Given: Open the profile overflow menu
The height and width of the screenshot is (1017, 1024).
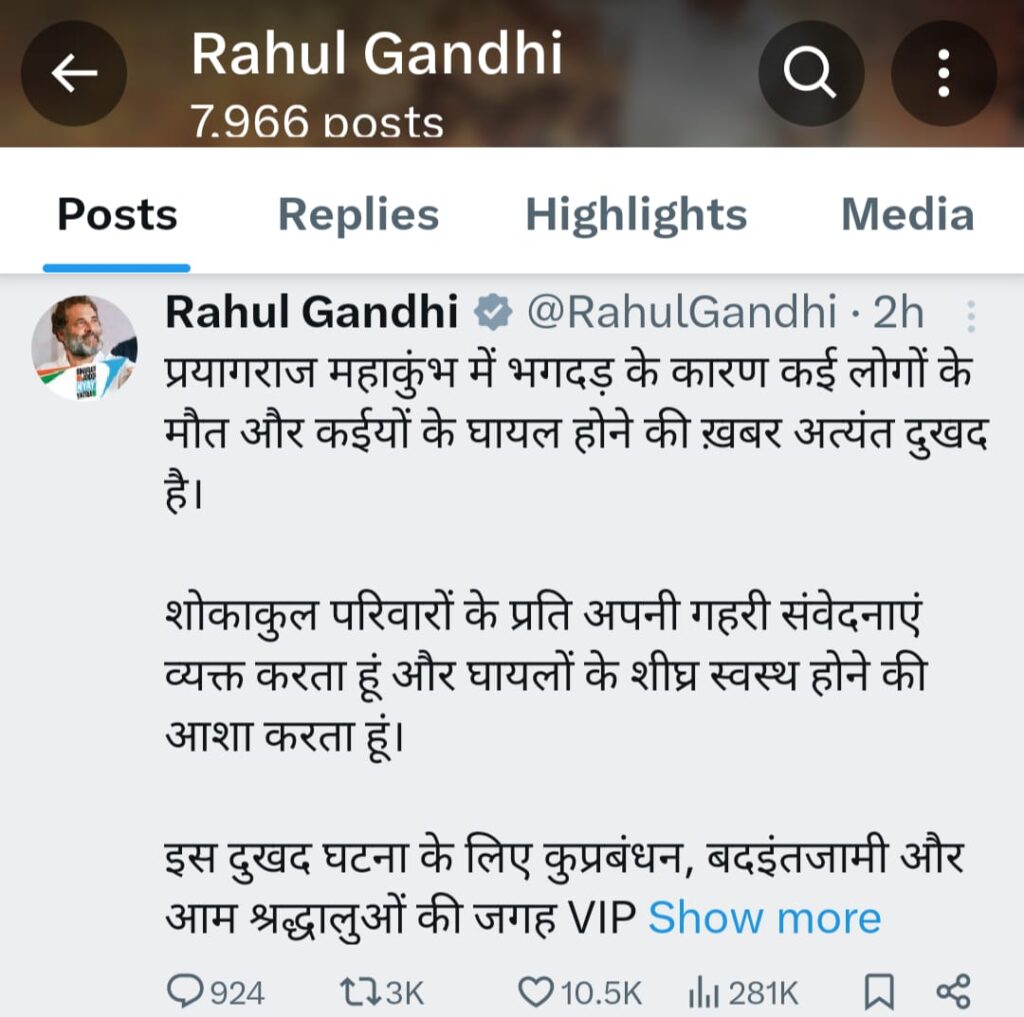Looking at the screenshot, I should tap(943, 73).
